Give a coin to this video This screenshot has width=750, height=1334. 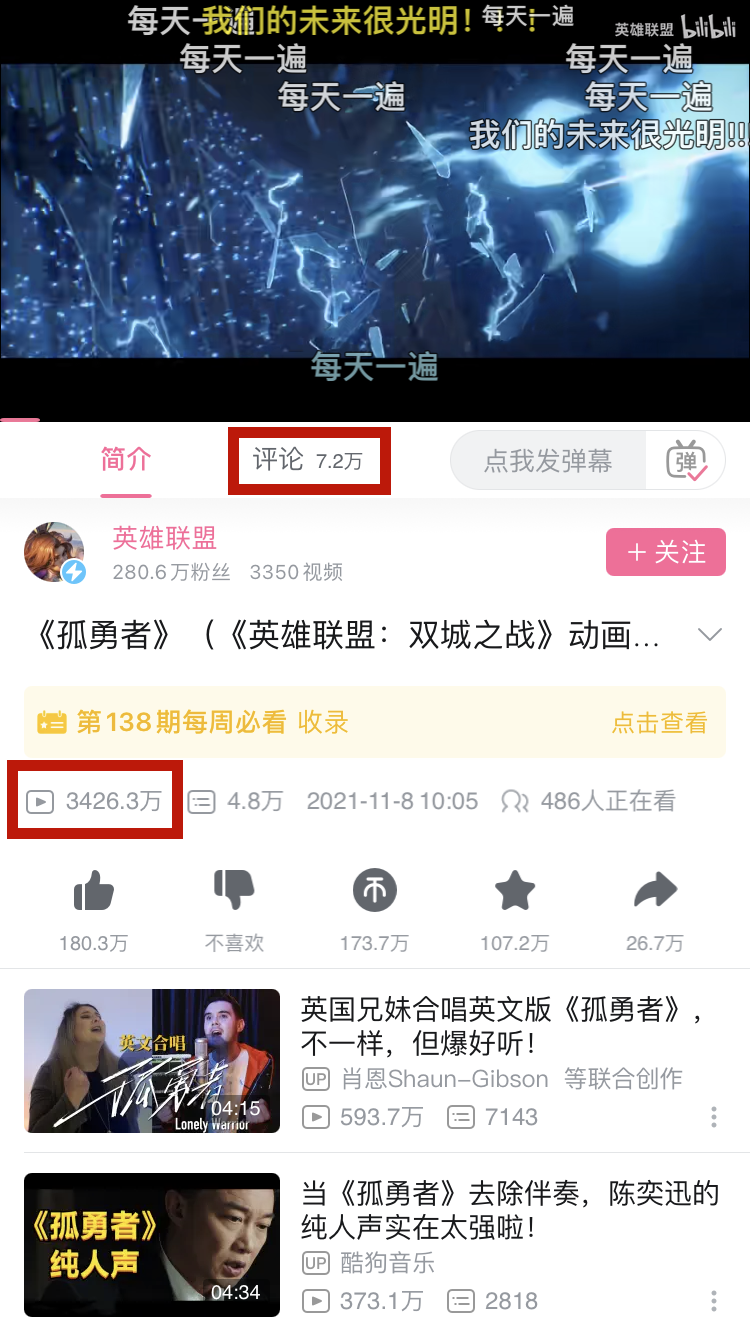(x=374, y=891)
